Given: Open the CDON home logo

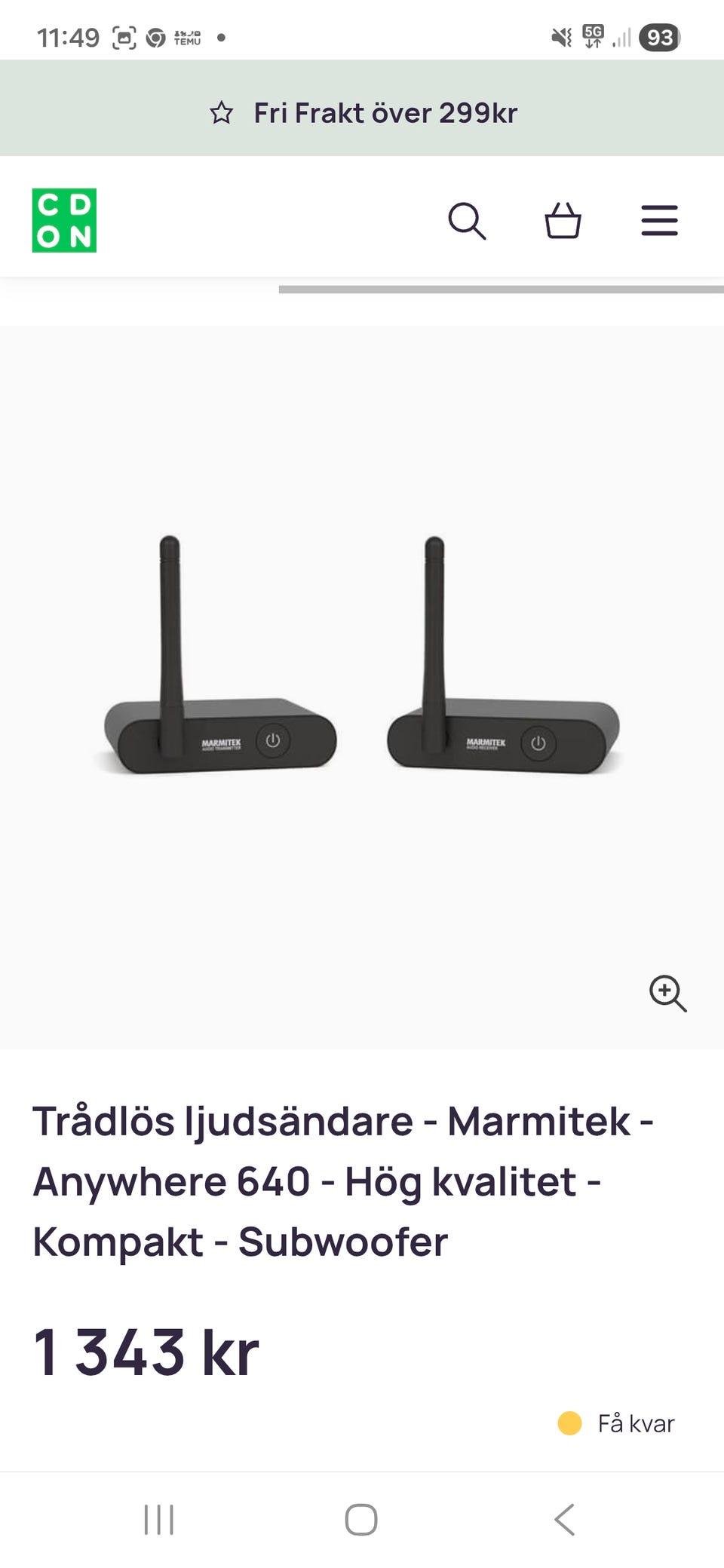Looking at the screenshot, I should tap(64, 220).
